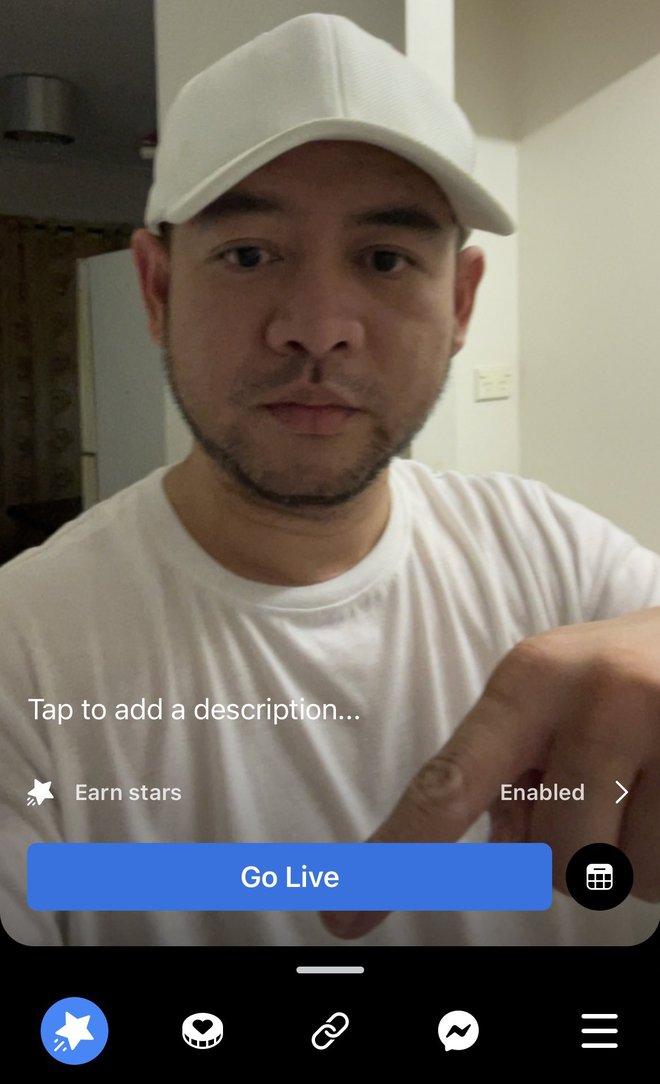Screen dimensions: 660x1084
Task: Tap to add a description
Action: pyautogui.click(x=194, y=710)
